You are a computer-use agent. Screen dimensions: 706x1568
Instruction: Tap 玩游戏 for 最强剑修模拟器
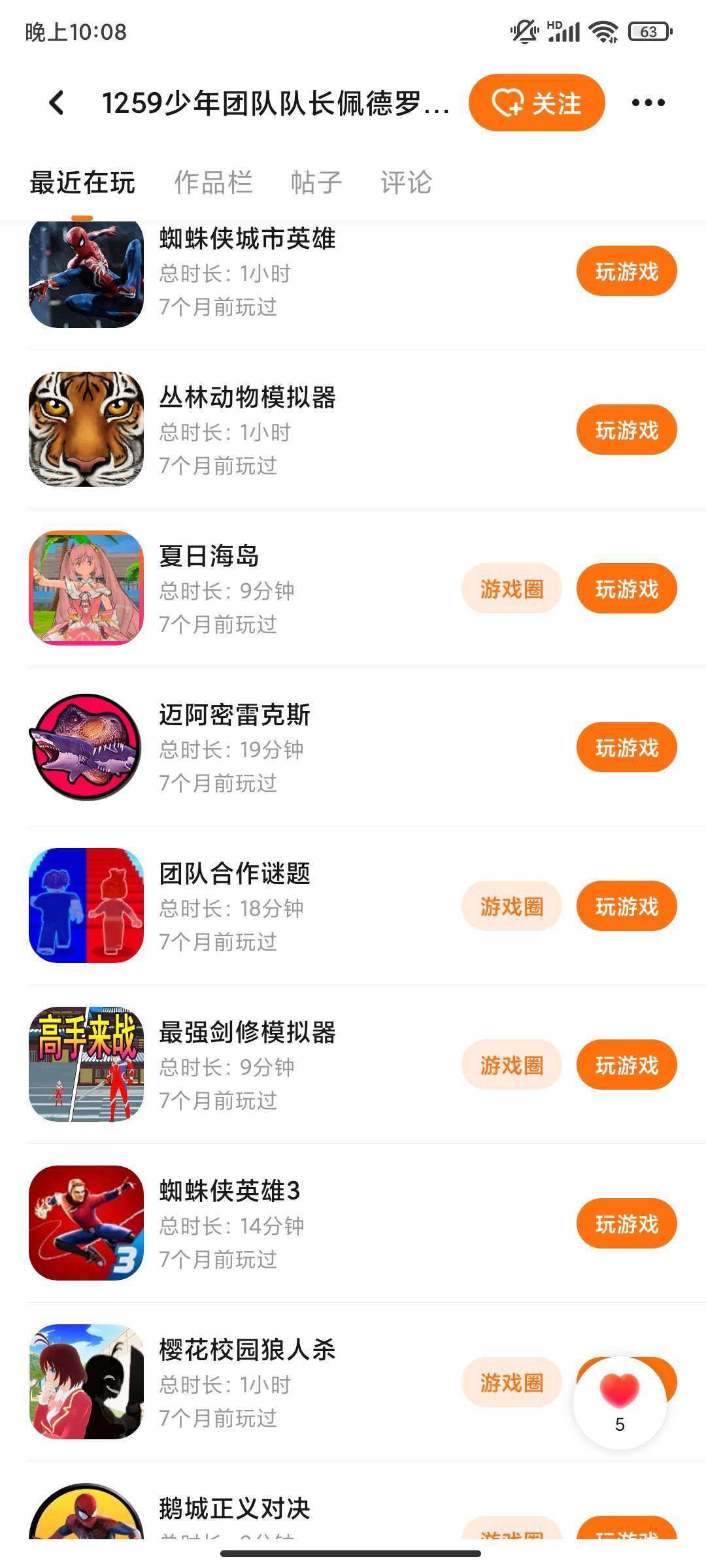tap(626, 1065)
